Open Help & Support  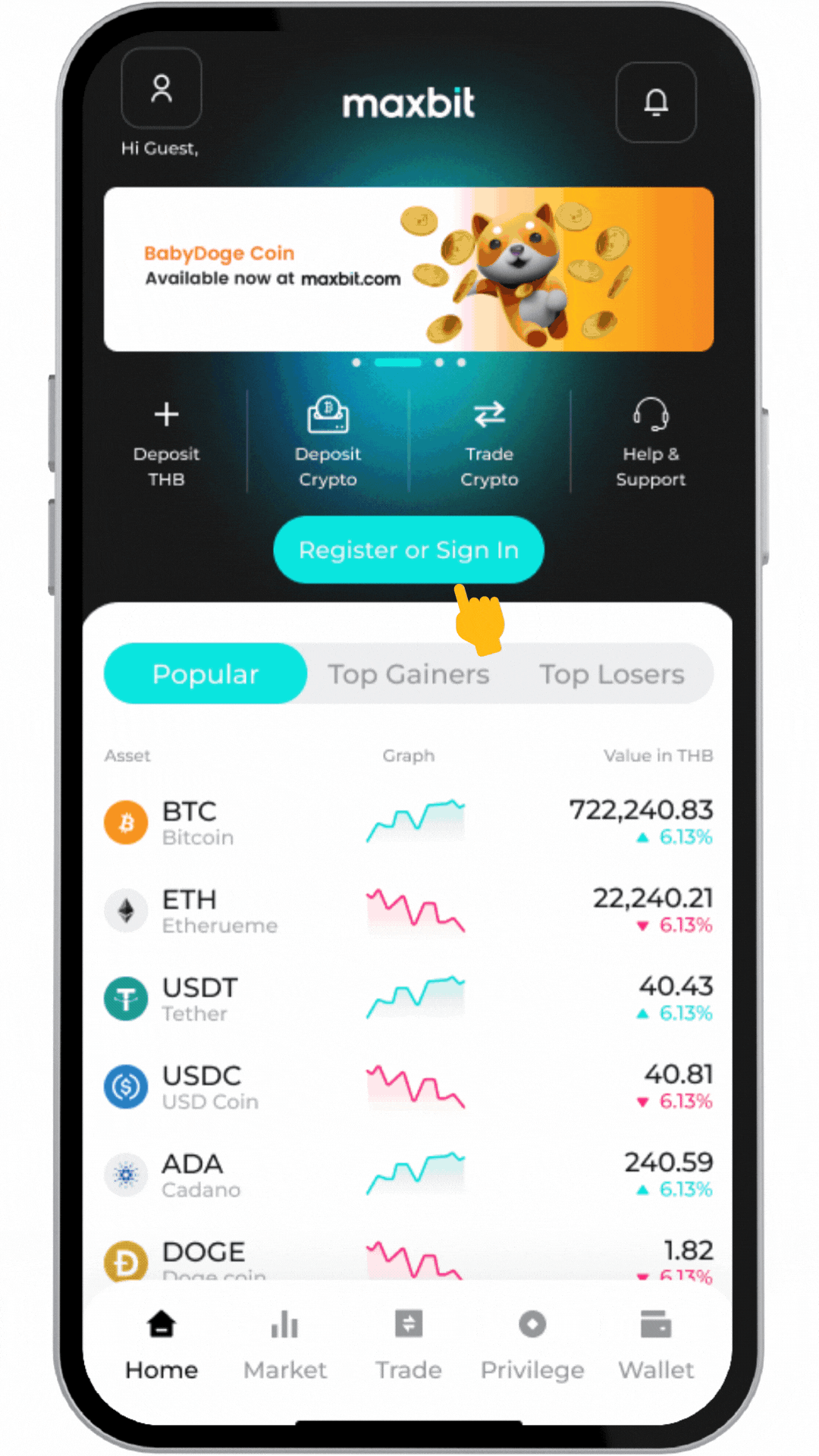tap(651, 444)
